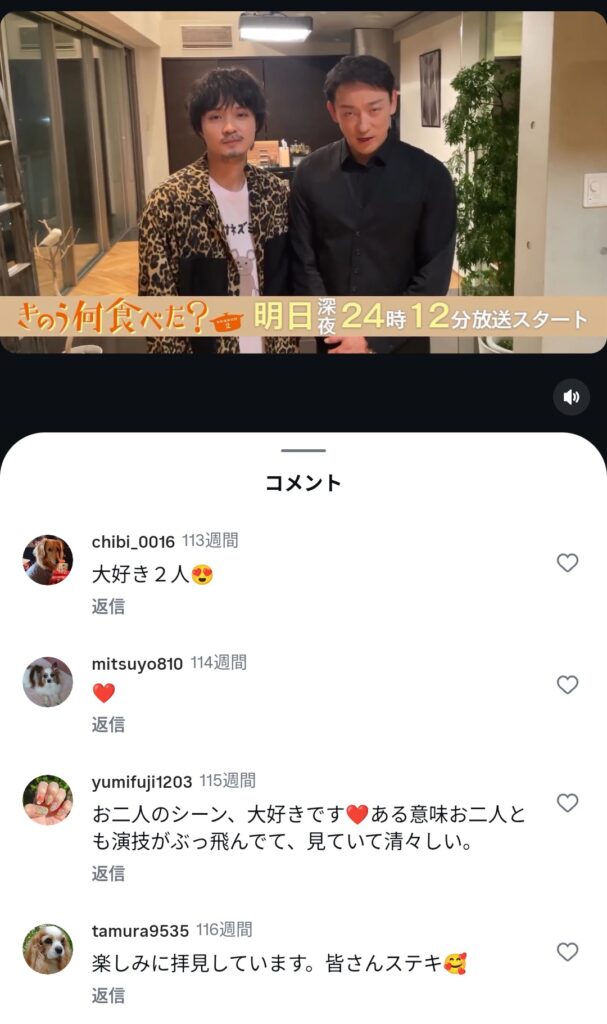This screenshot has width=607, height=1024.
Task: Tap the username chibi_0016
Action: [133, 542]
